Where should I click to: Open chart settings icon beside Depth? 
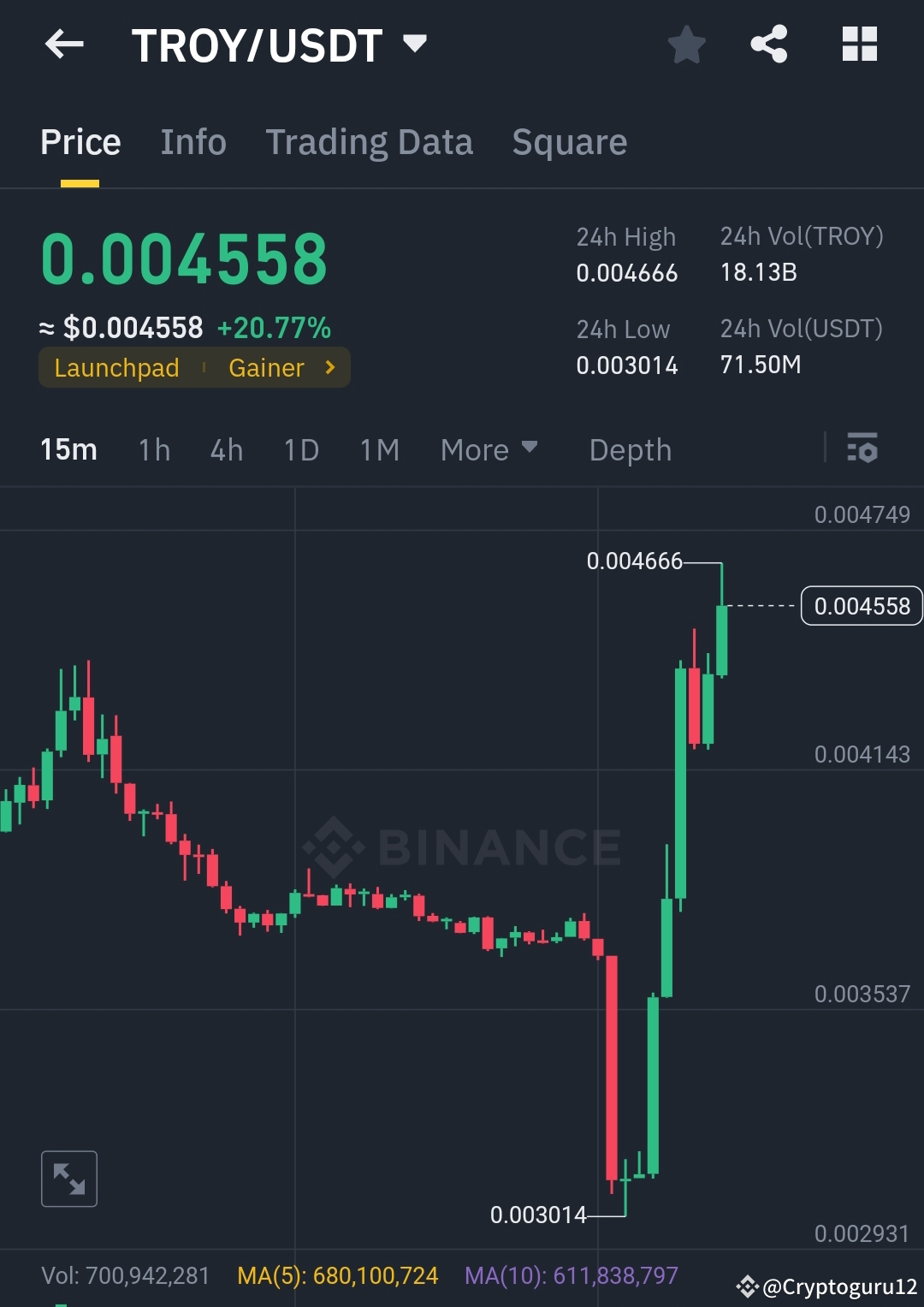pyautogui.click(x=862, y=449)
